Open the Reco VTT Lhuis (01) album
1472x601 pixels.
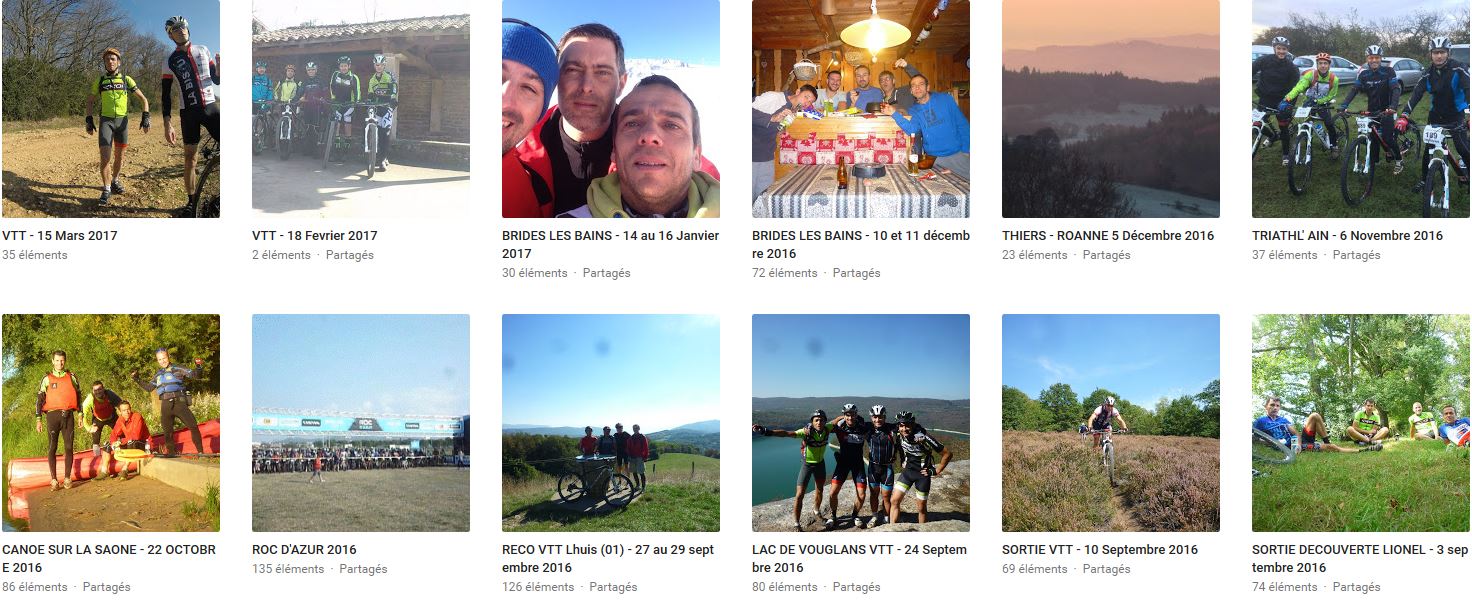[610, 422]
